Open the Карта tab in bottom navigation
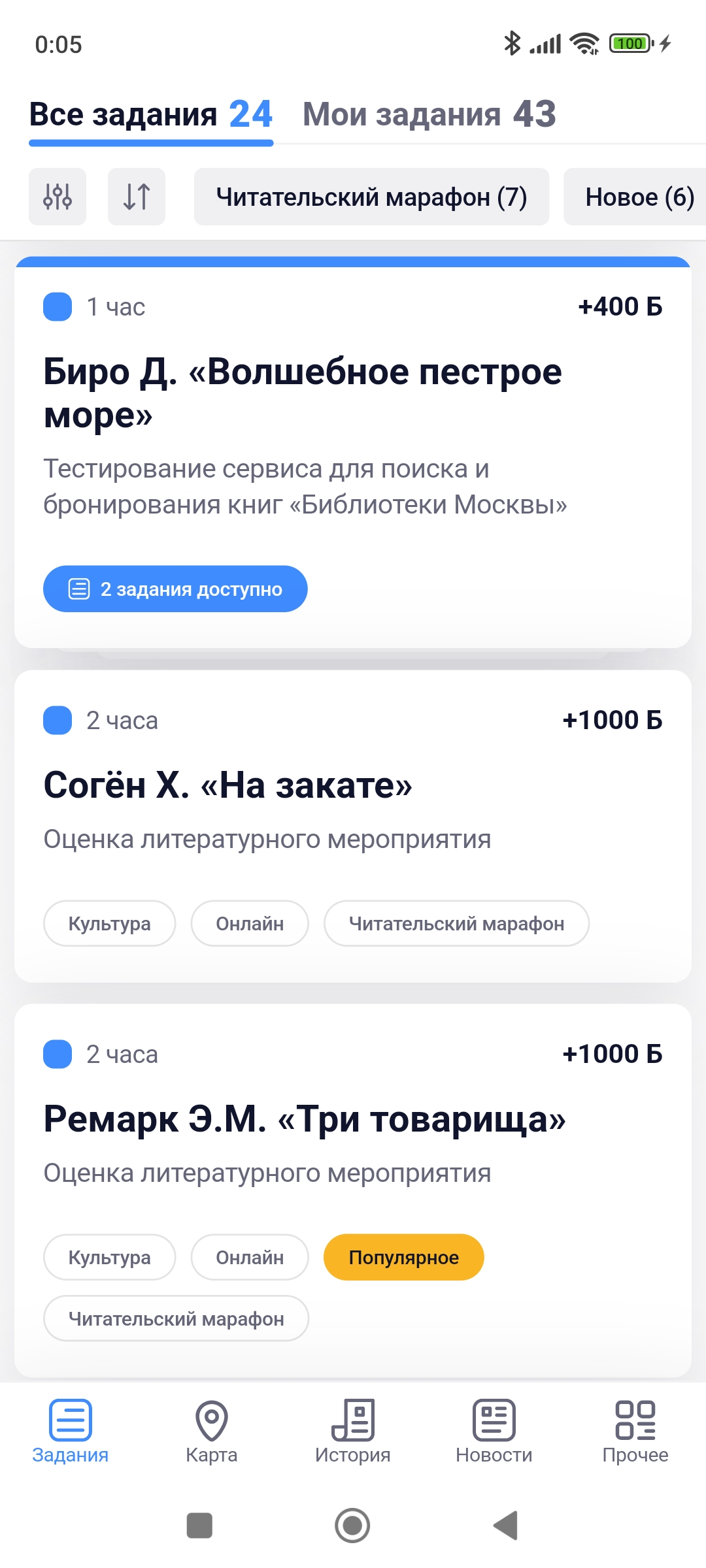706x1568 pixels. (212, 1431)
